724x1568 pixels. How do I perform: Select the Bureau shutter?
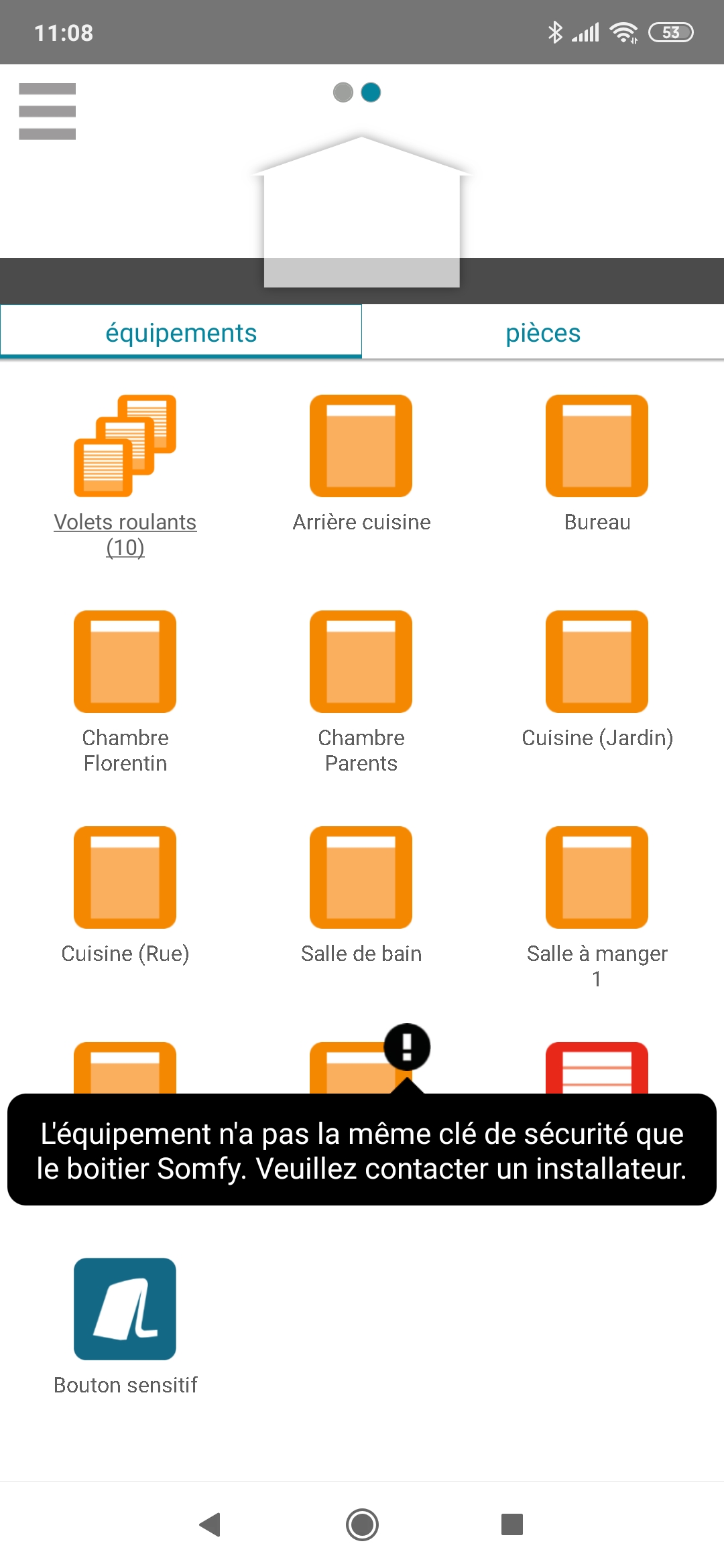pos(597,446)
